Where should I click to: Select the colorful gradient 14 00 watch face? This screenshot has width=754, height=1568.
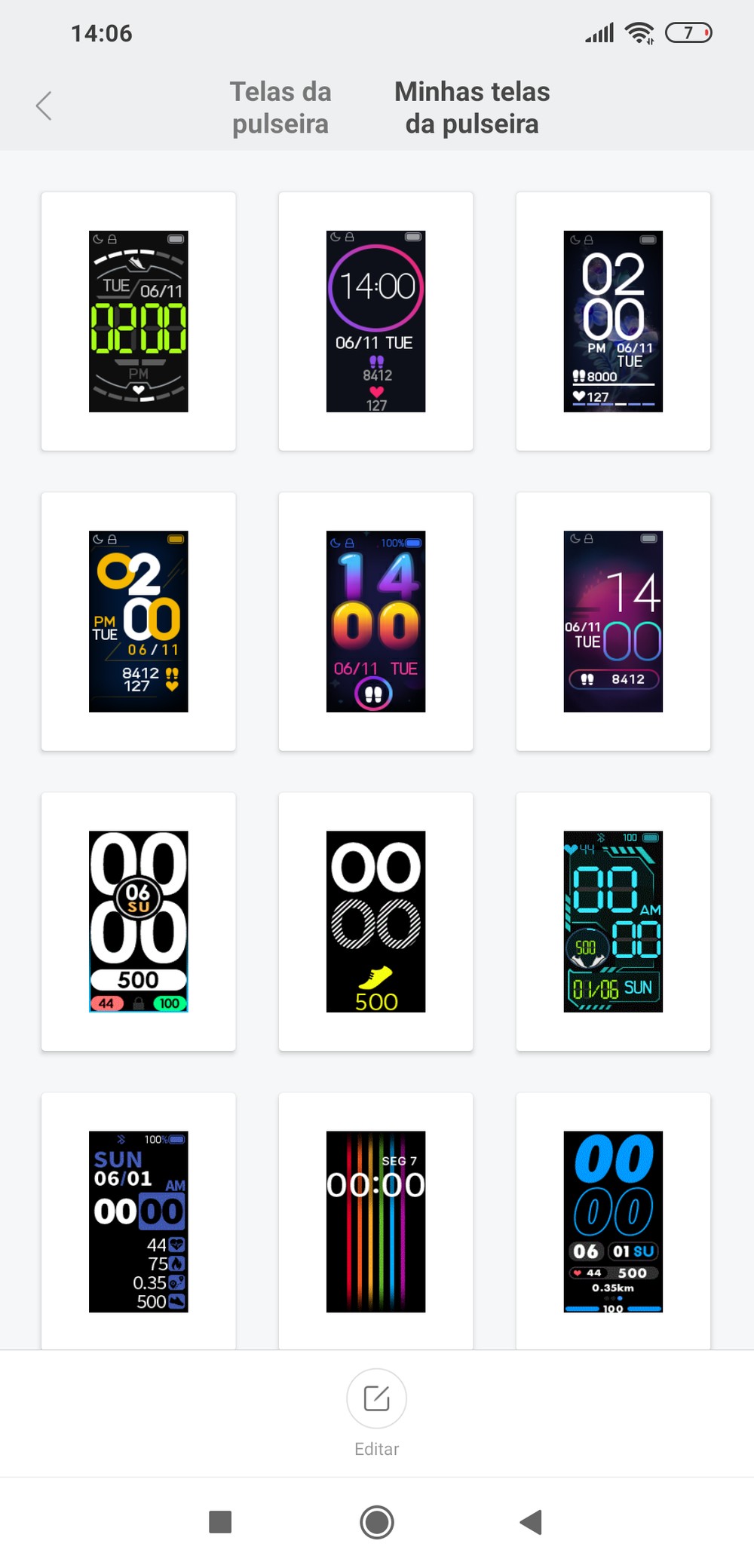tap(375, 621)
